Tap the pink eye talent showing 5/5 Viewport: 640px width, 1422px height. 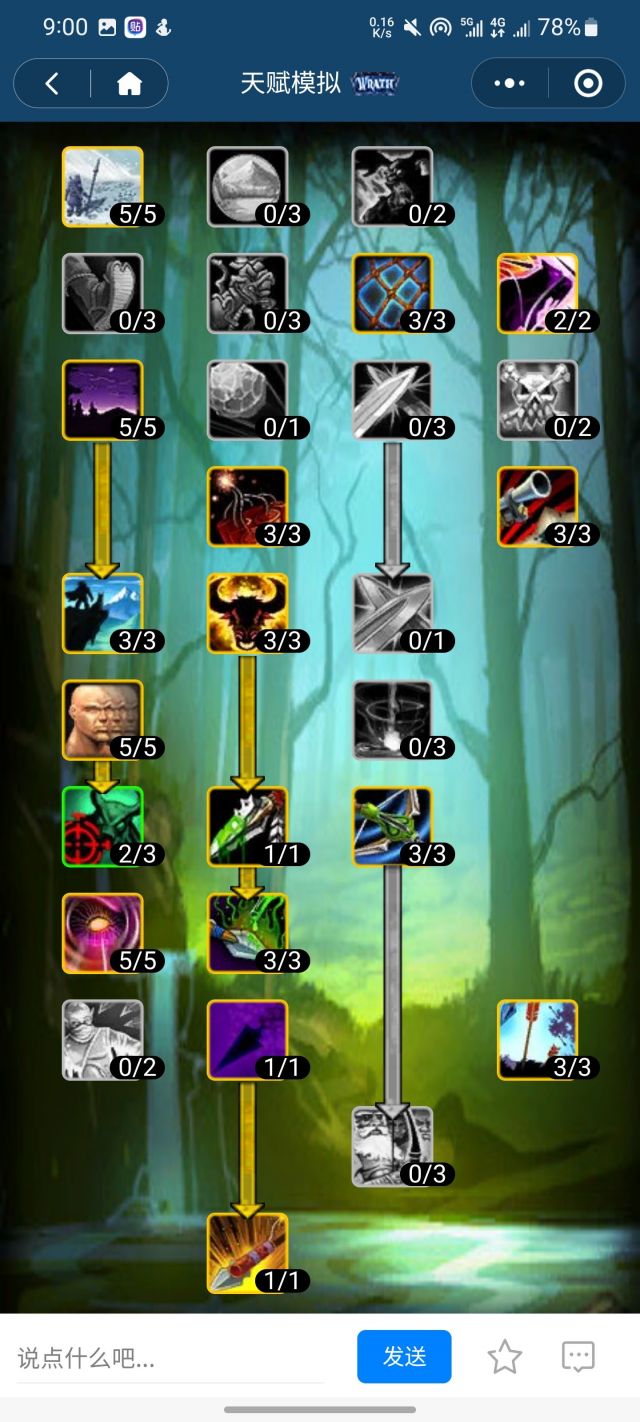[x=103, y=933]
